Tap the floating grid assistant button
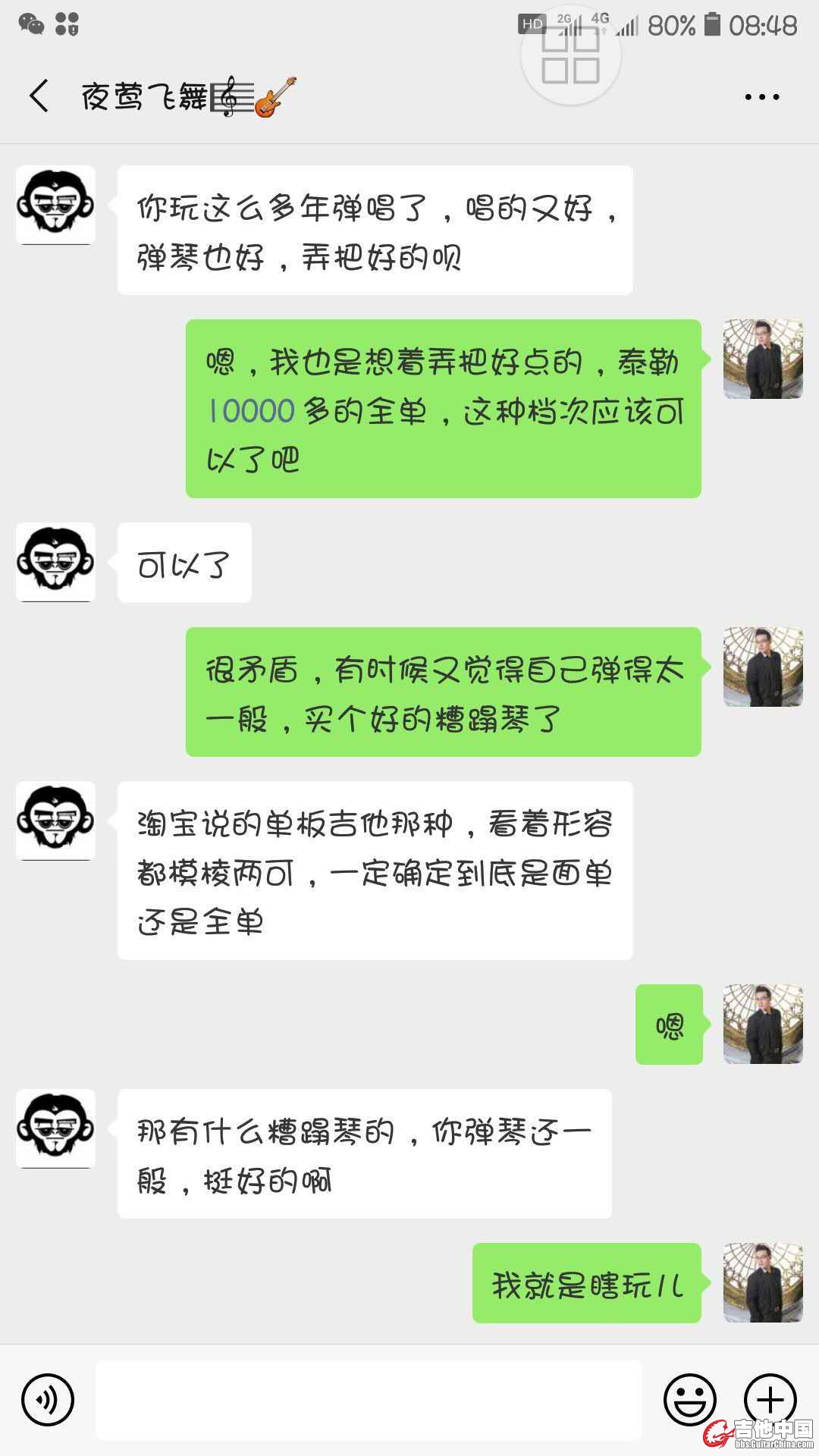This screenshot has height=1456, width=819. (x=571, y=55)
